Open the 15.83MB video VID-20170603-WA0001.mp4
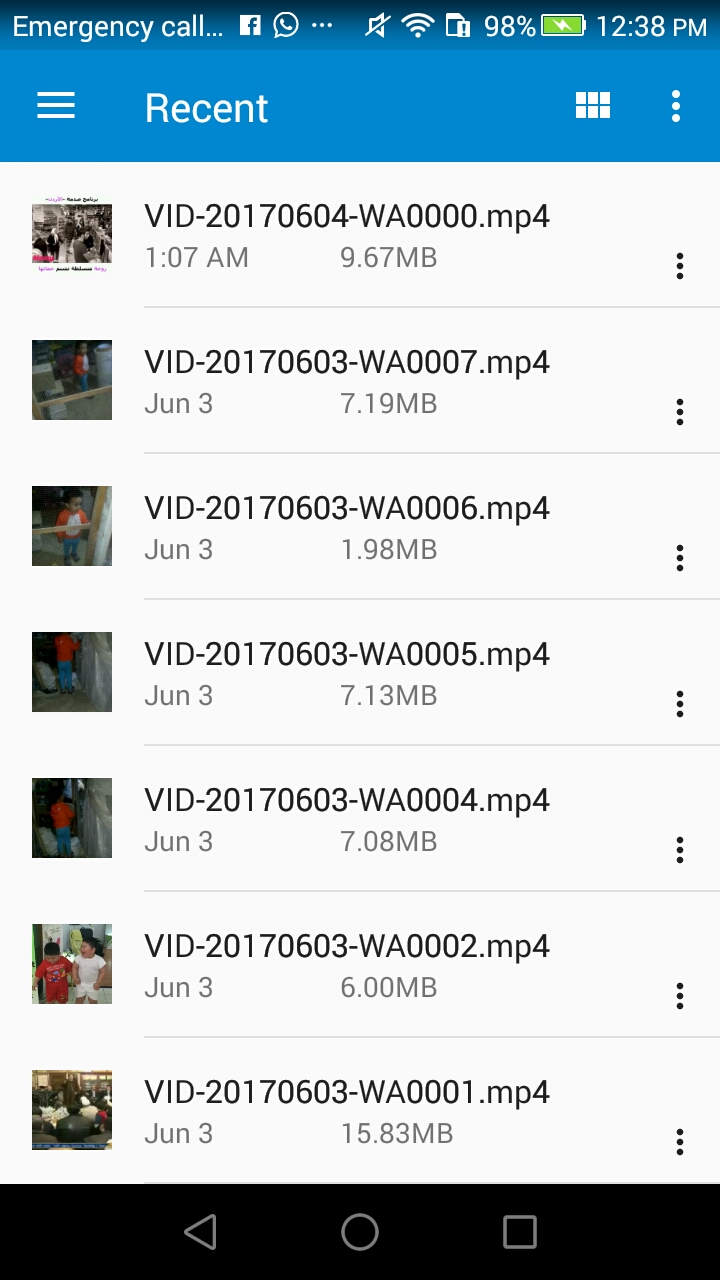The height and width of the screenshot is (1280, 720). (360, 1111)
